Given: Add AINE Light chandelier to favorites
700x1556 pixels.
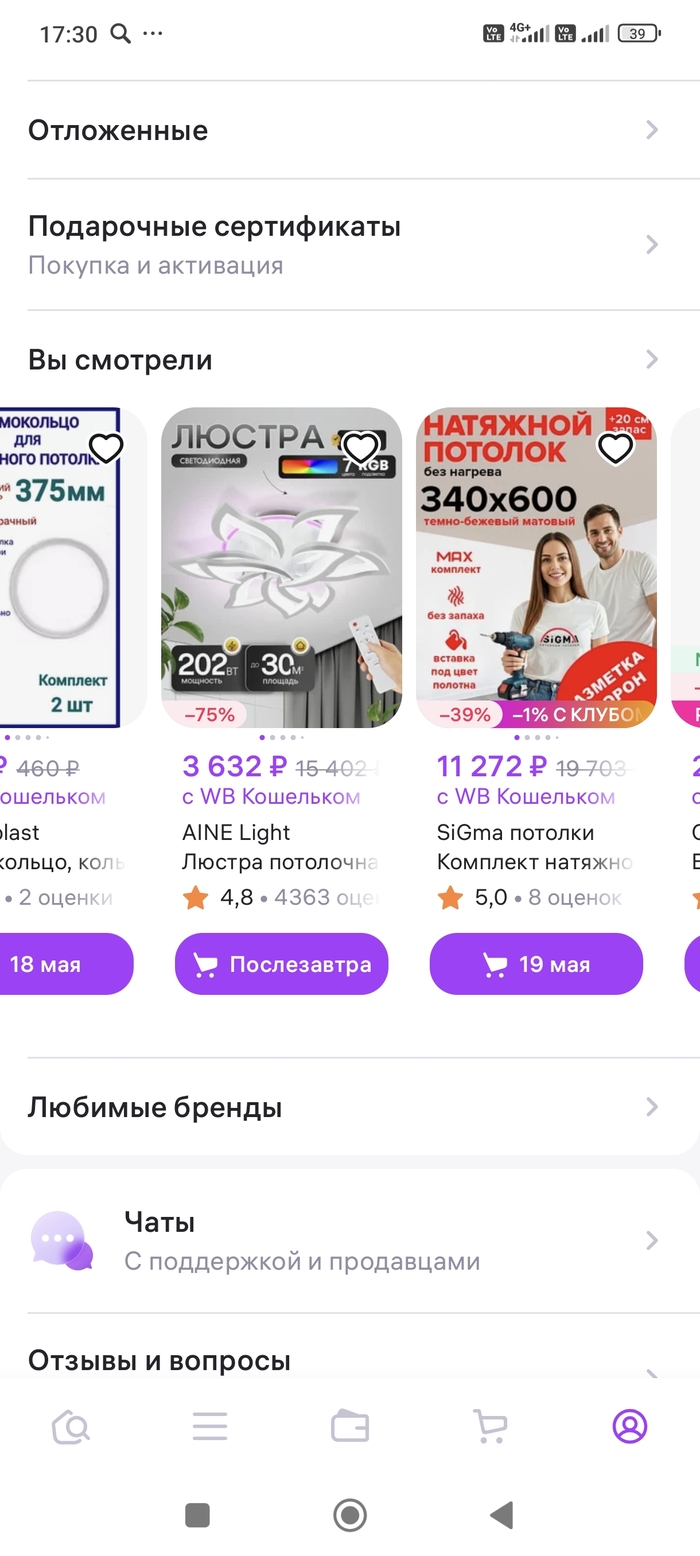Looking at the screenshot, I should (x=361, y=448).
